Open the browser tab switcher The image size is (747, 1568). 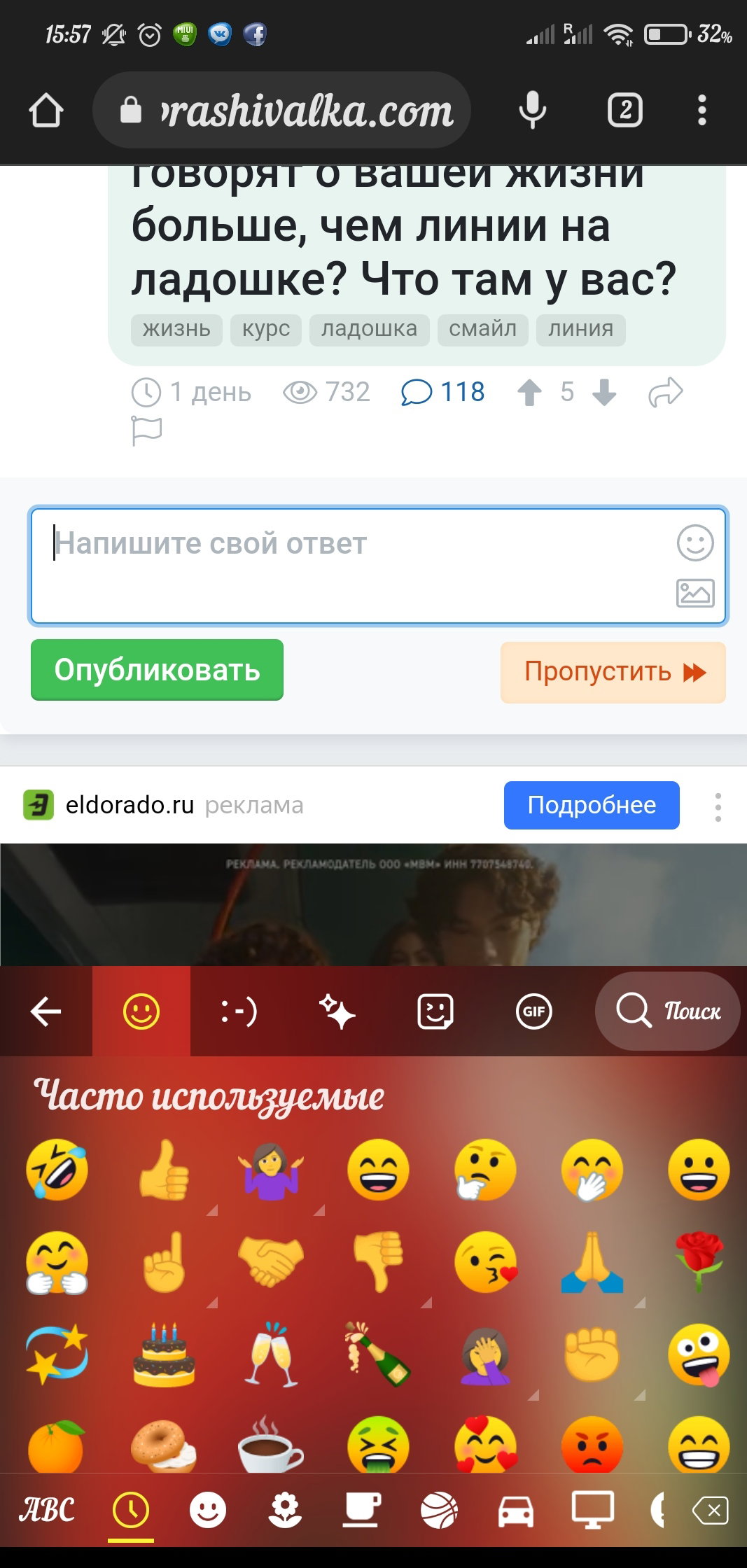[x=624, y=111]
